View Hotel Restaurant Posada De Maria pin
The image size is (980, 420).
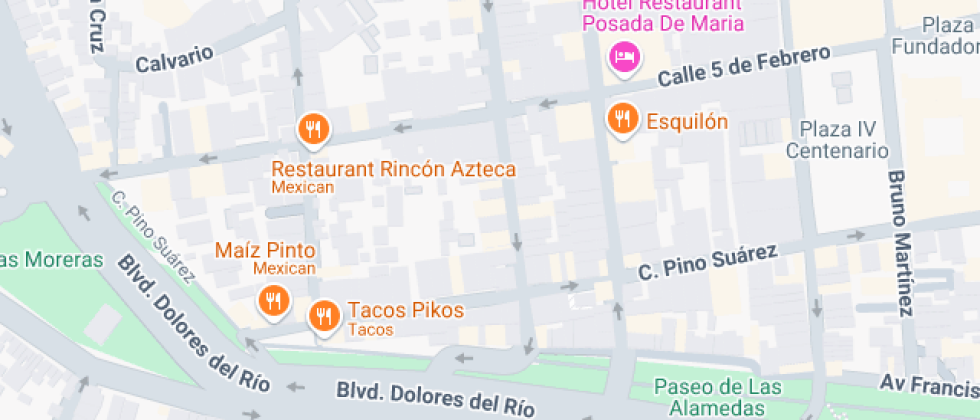point(624,55)
